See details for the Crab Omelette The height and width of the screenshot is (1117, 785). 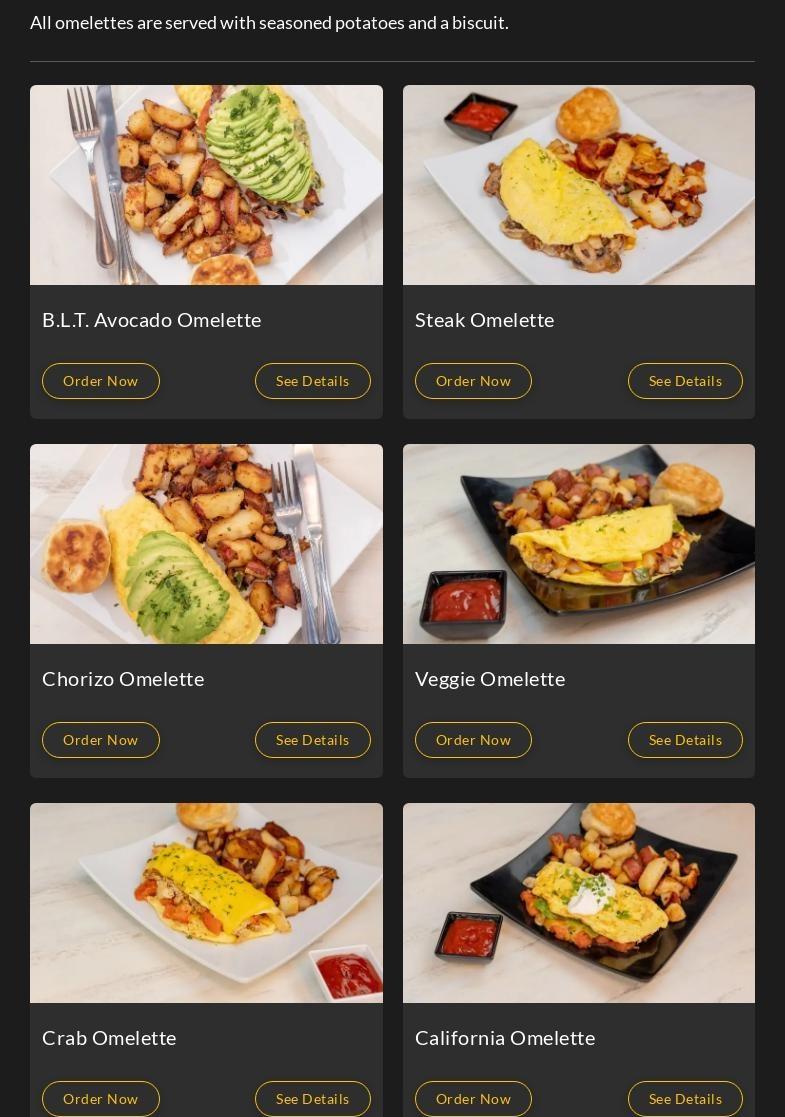point(312,1099)
